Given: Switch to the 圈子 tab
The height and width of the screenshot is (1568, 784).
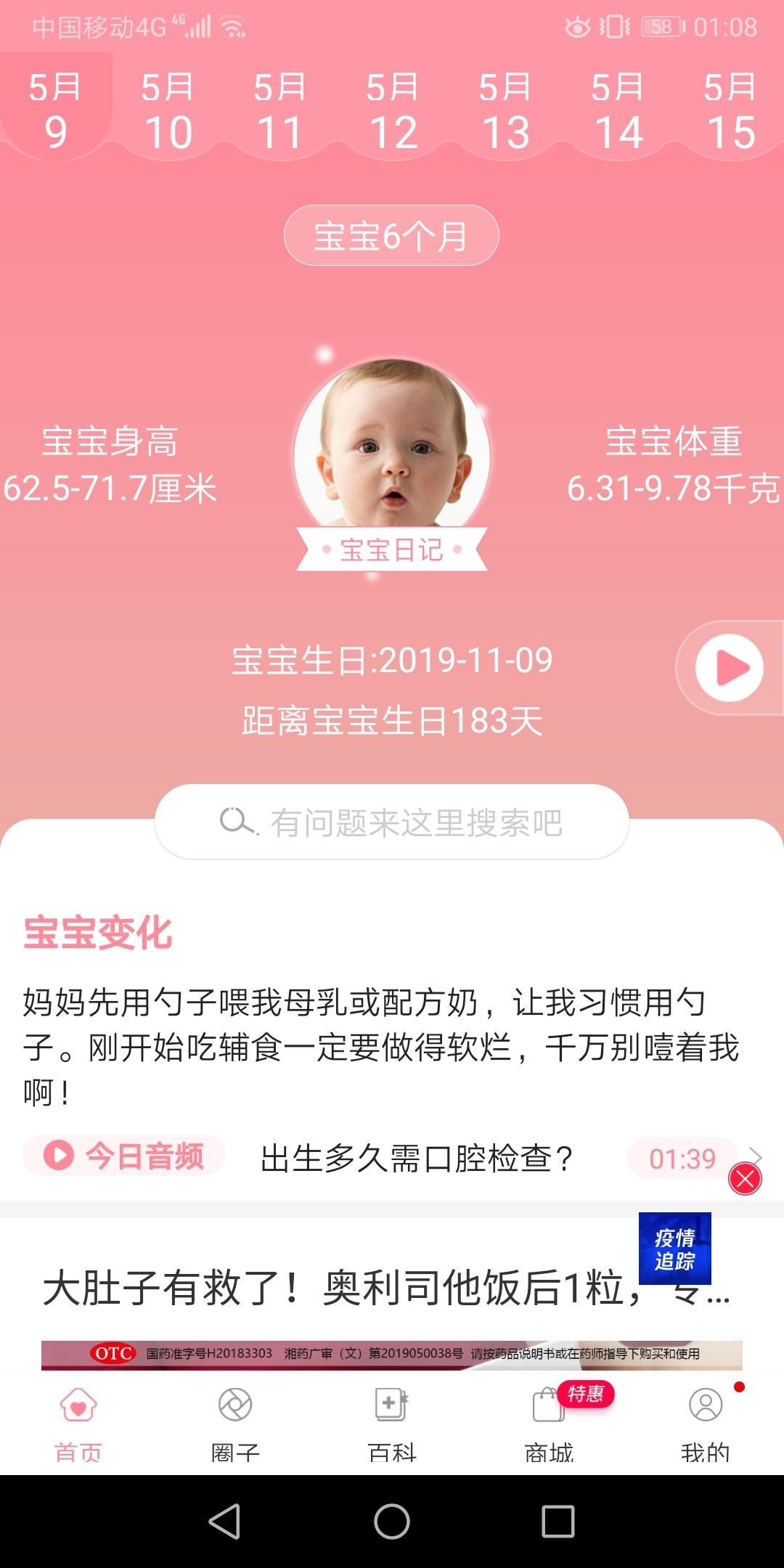Looking at the screenshot, I should [x=235, y=1421].
